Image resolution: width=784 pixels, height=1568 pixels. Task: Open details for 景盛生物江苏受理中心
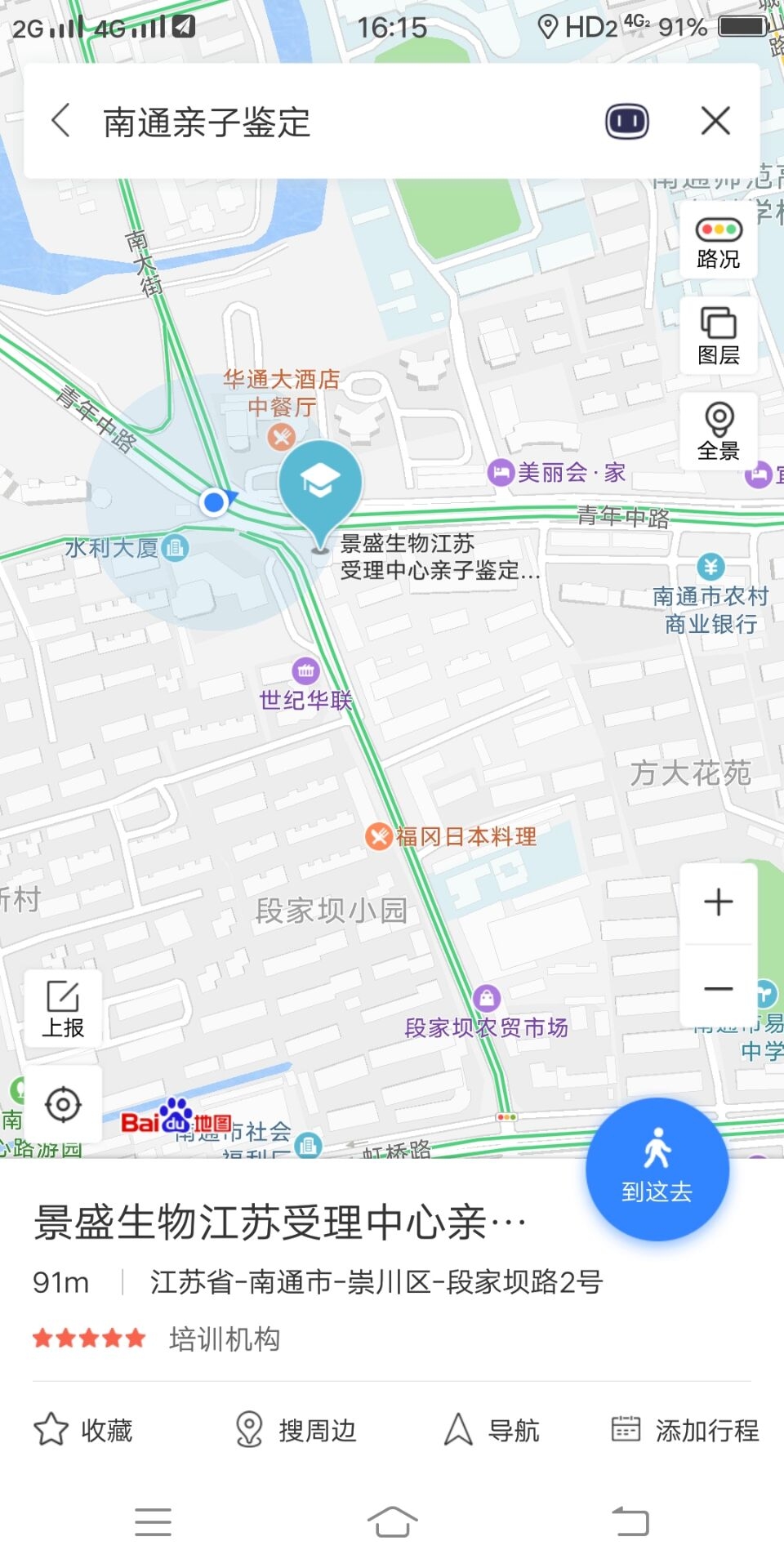tap(278, 1223)
